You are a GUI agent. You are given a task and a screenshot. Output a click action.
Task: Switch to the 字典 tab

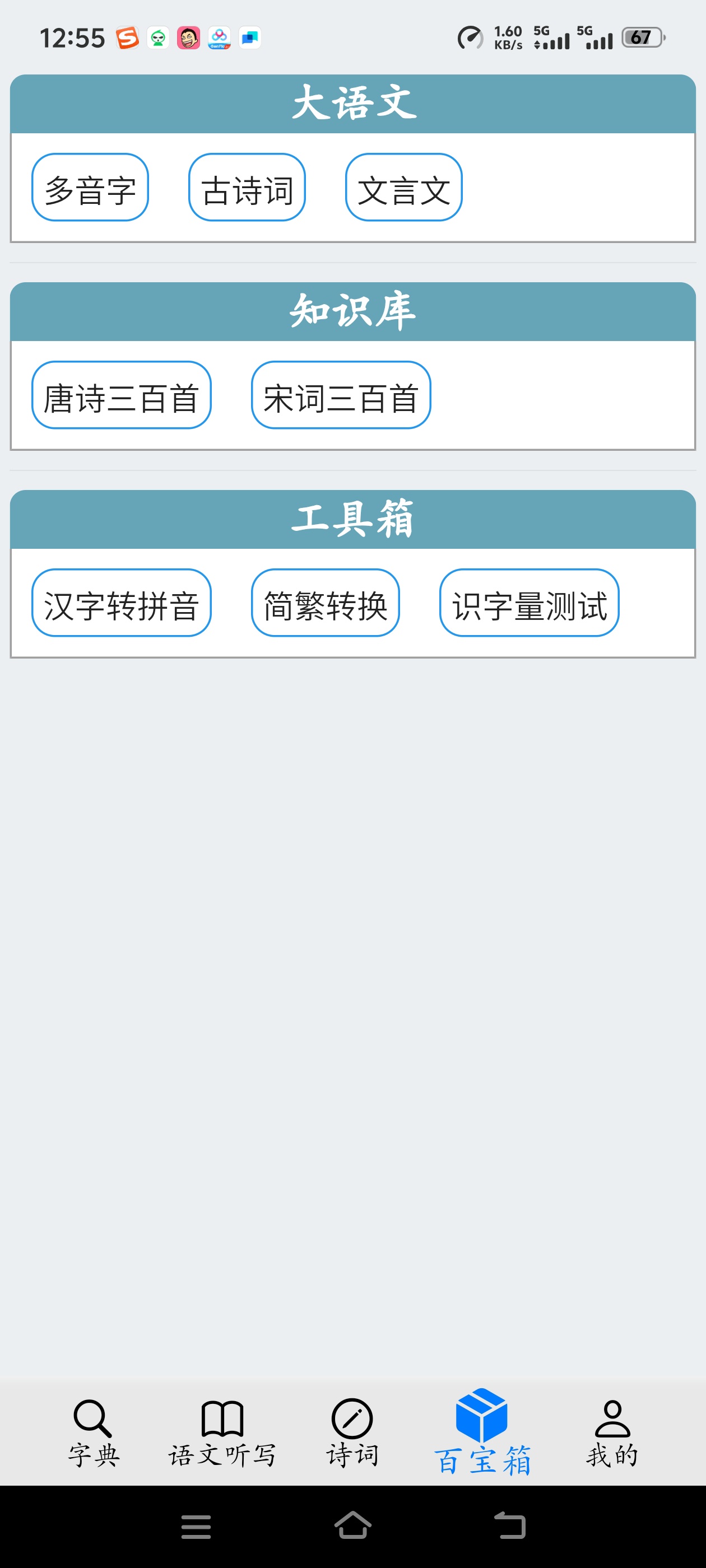tap(93, 1434)
